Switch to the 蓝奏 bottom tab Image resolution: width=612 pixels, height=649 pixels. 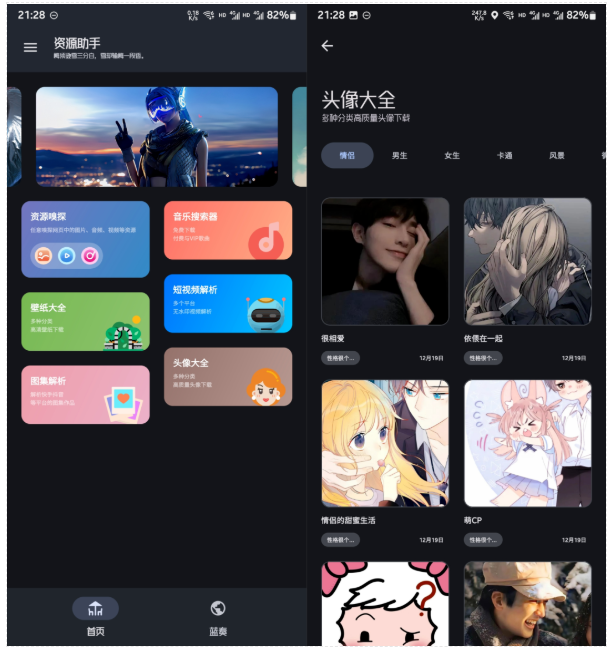218,617
